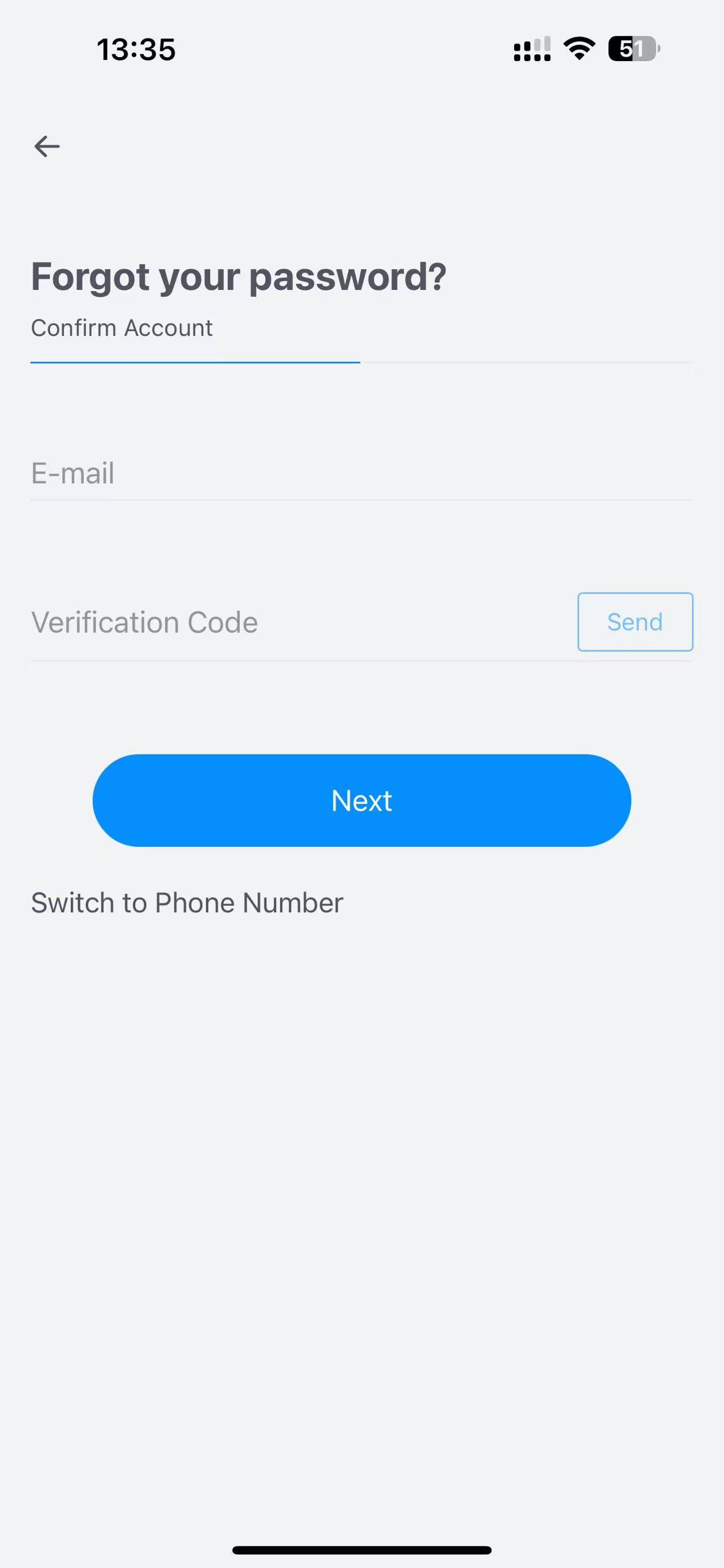The image size is (724, 1568).
Task: Go back using the arrow icon
Action: coord(47,147)
